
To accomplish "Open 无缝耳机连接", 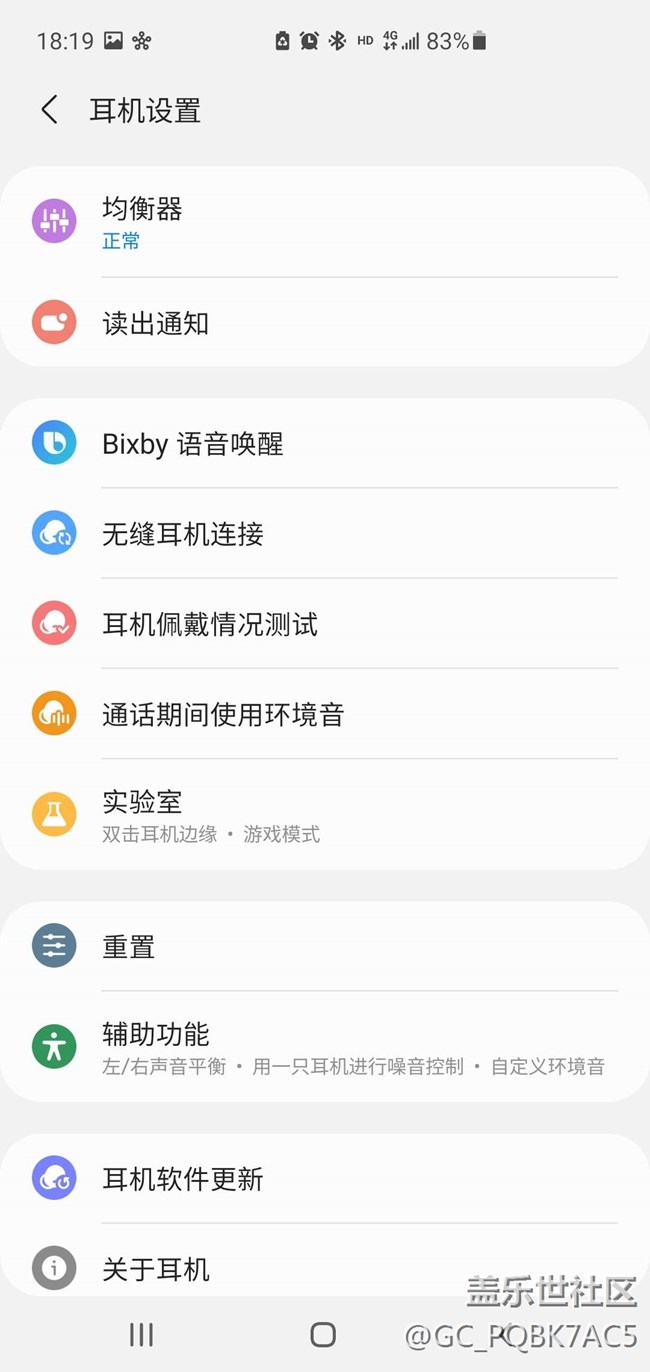I will [325, 534].
